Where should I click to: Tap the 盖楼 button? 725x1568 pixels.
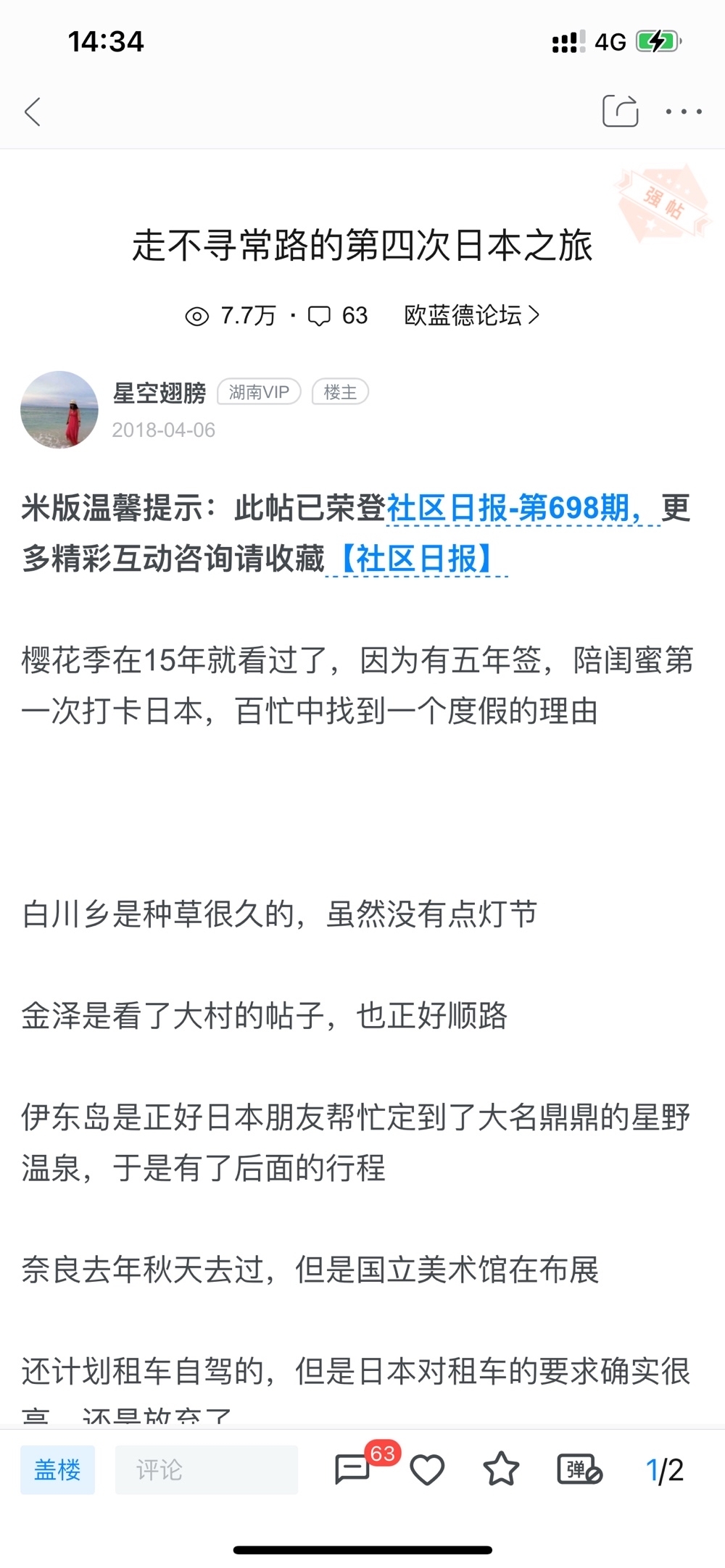pos(57,1469)
